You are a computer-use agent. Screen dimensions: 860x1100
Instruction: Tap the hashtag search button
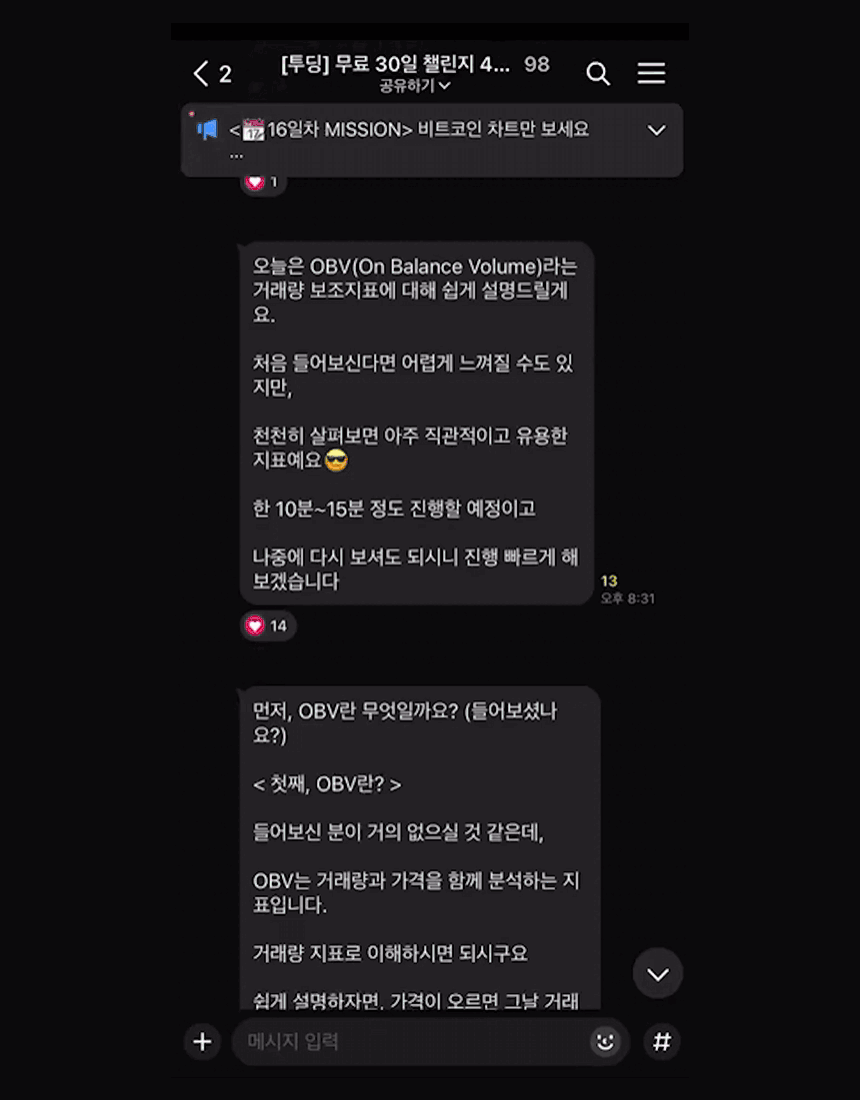661,1042
